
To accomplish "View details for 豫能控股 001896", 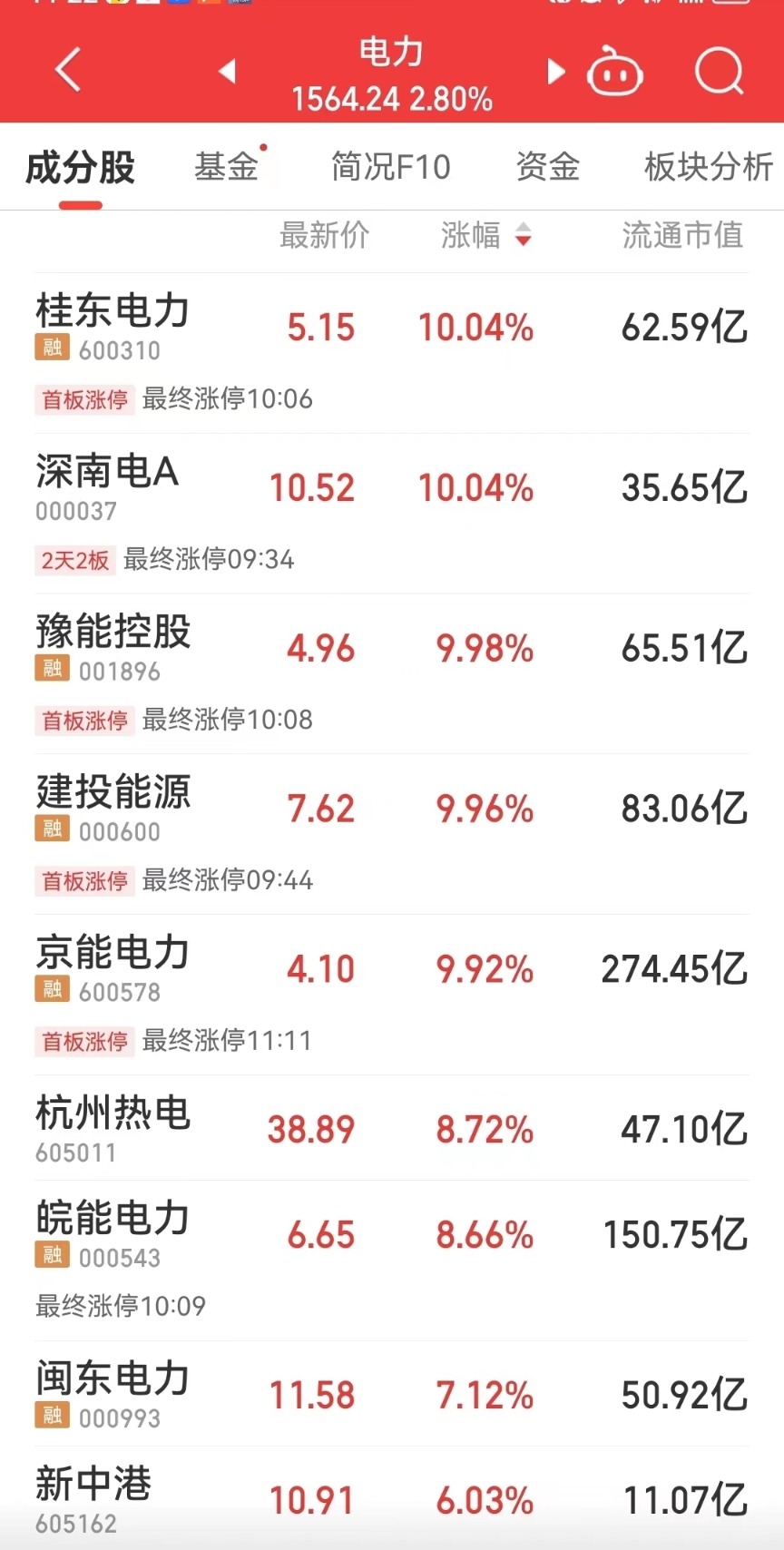I will [113, 648].
